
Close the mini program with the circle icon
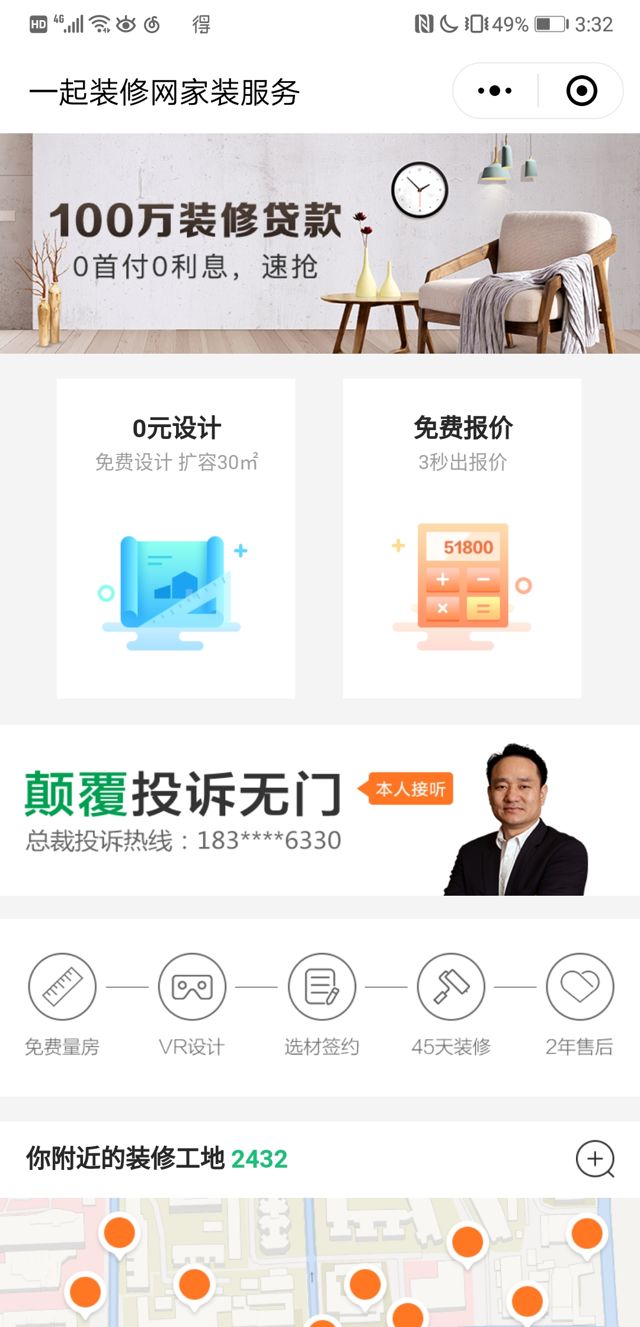pos(581,91)
